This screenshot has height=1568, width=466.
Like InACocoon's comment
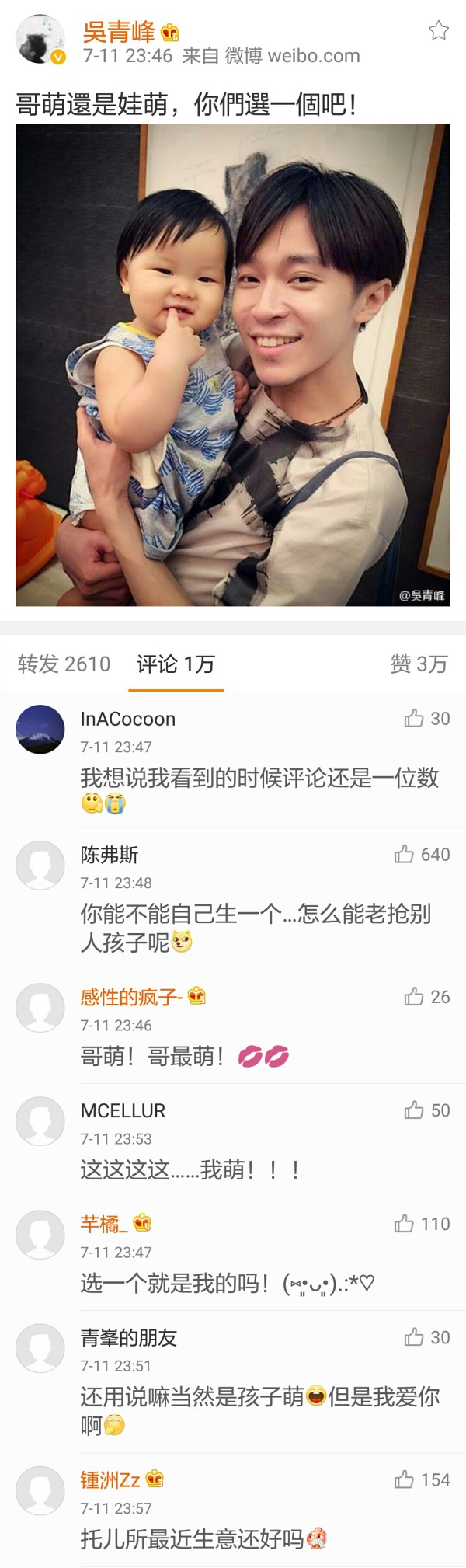(414, 718)
